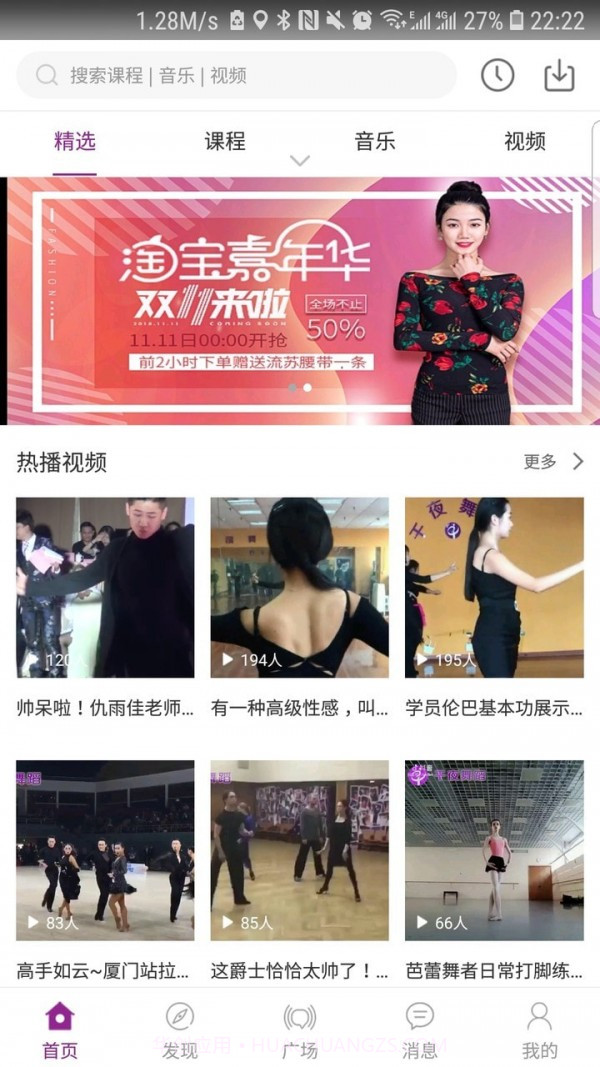
Task: Expand the category dropdown chevron under the tabs
Action: [300, 160]
